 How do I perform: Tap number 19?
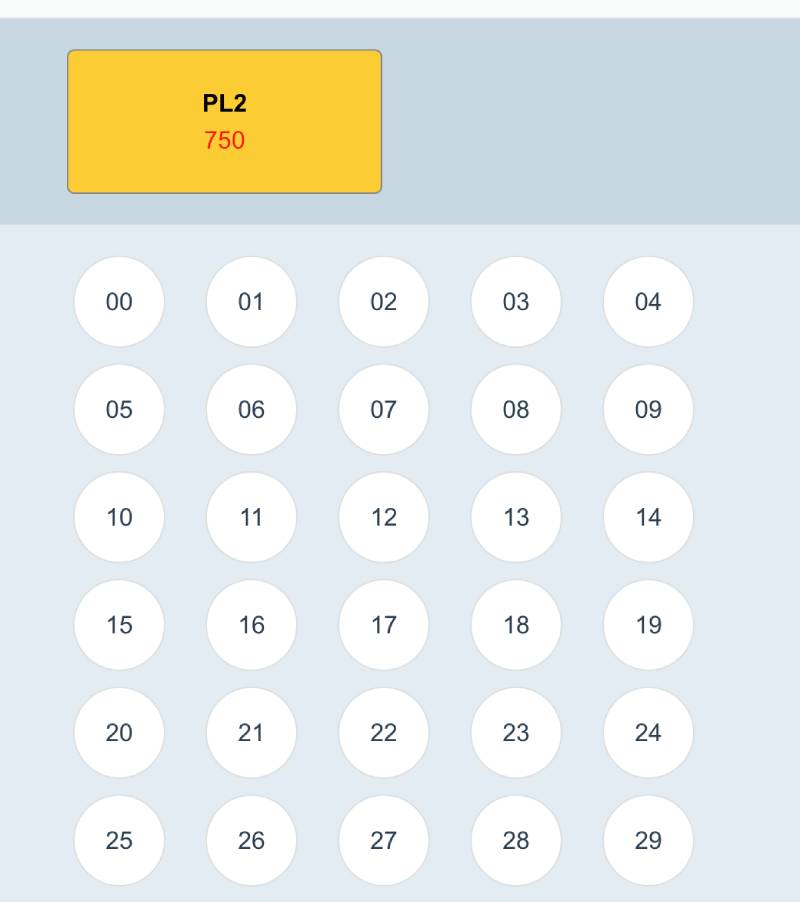pyautogui.click(x=648, y=625)
